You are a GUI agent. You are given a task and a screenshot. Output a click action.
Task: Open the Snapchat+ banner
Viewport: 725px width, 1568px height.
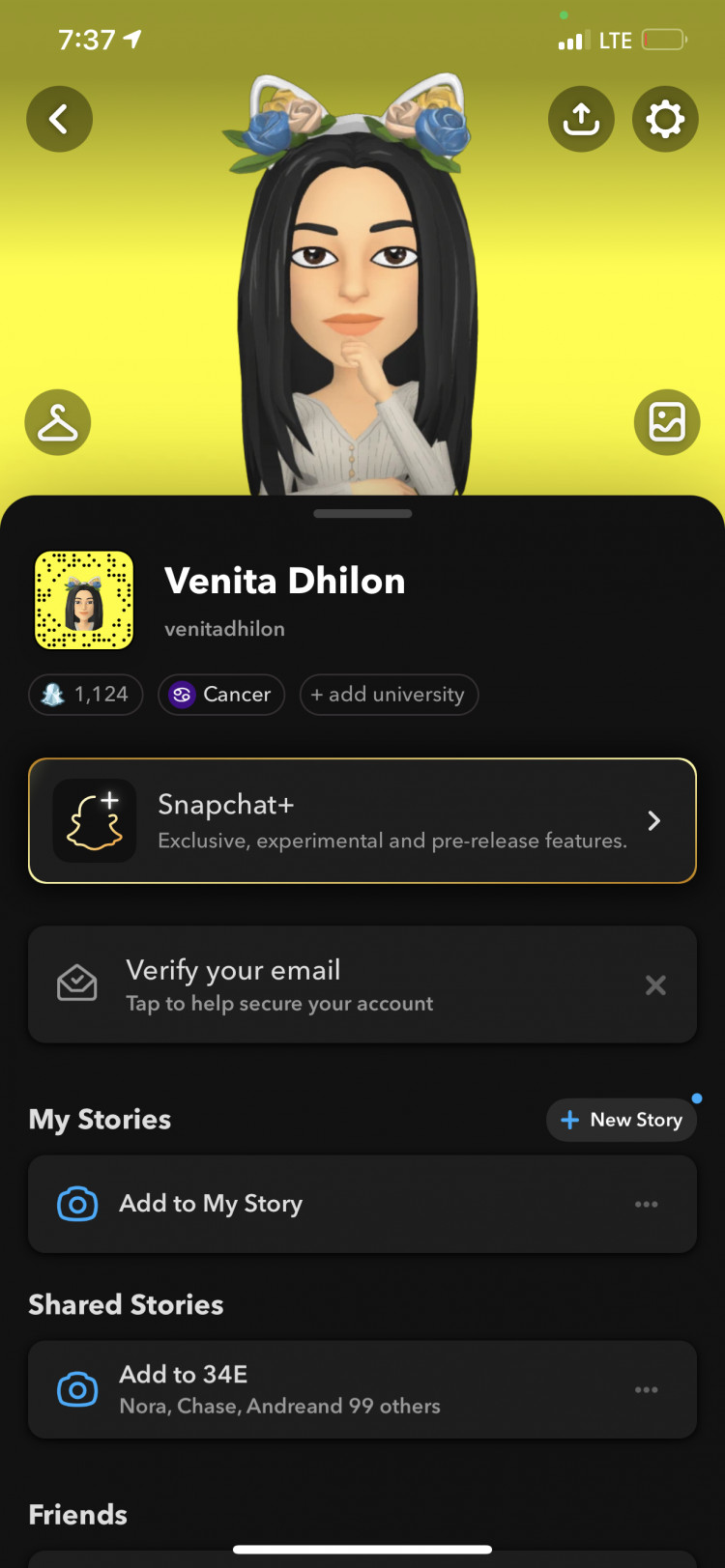362,821
